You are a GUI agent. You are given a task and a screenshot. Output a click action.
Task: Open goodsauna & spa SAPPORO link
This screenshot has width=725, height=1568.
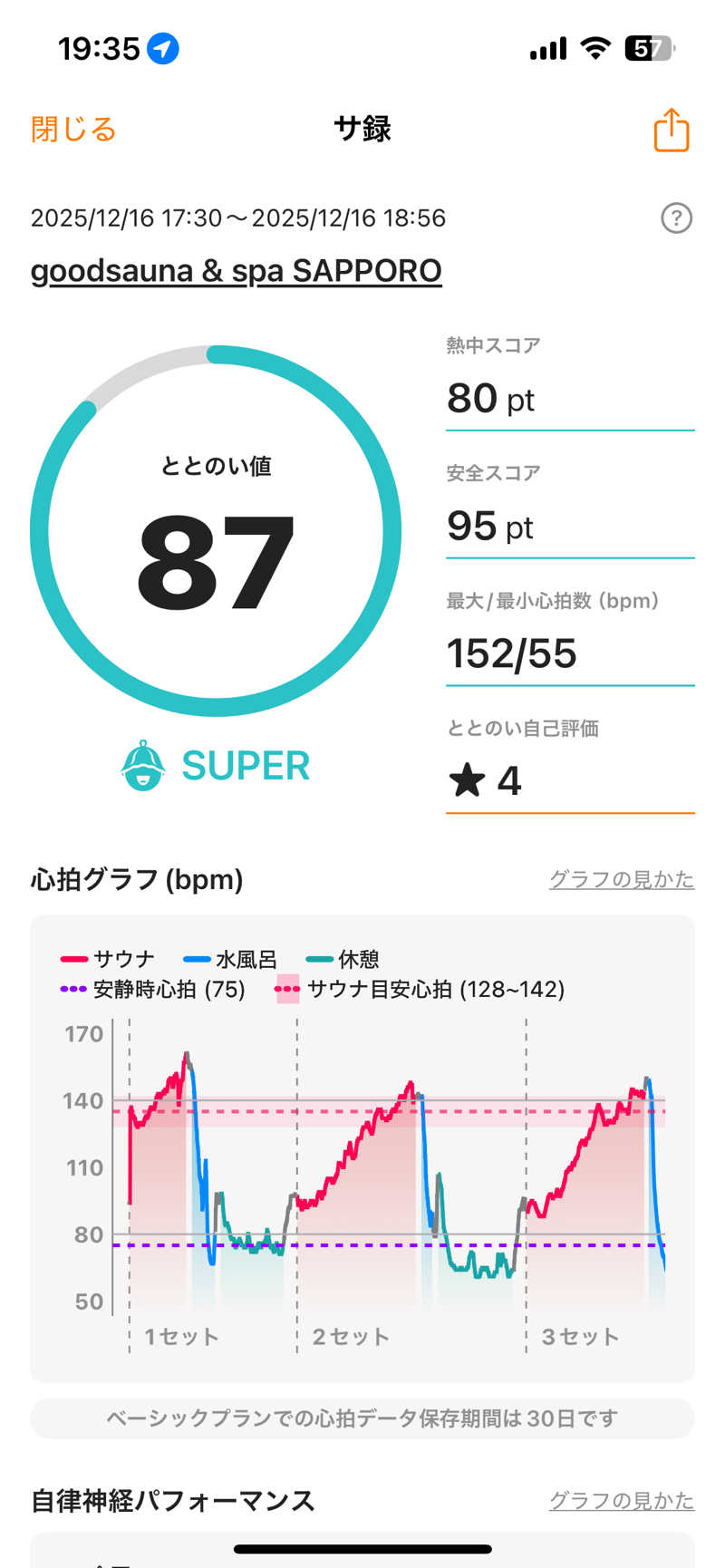[237, 271]
